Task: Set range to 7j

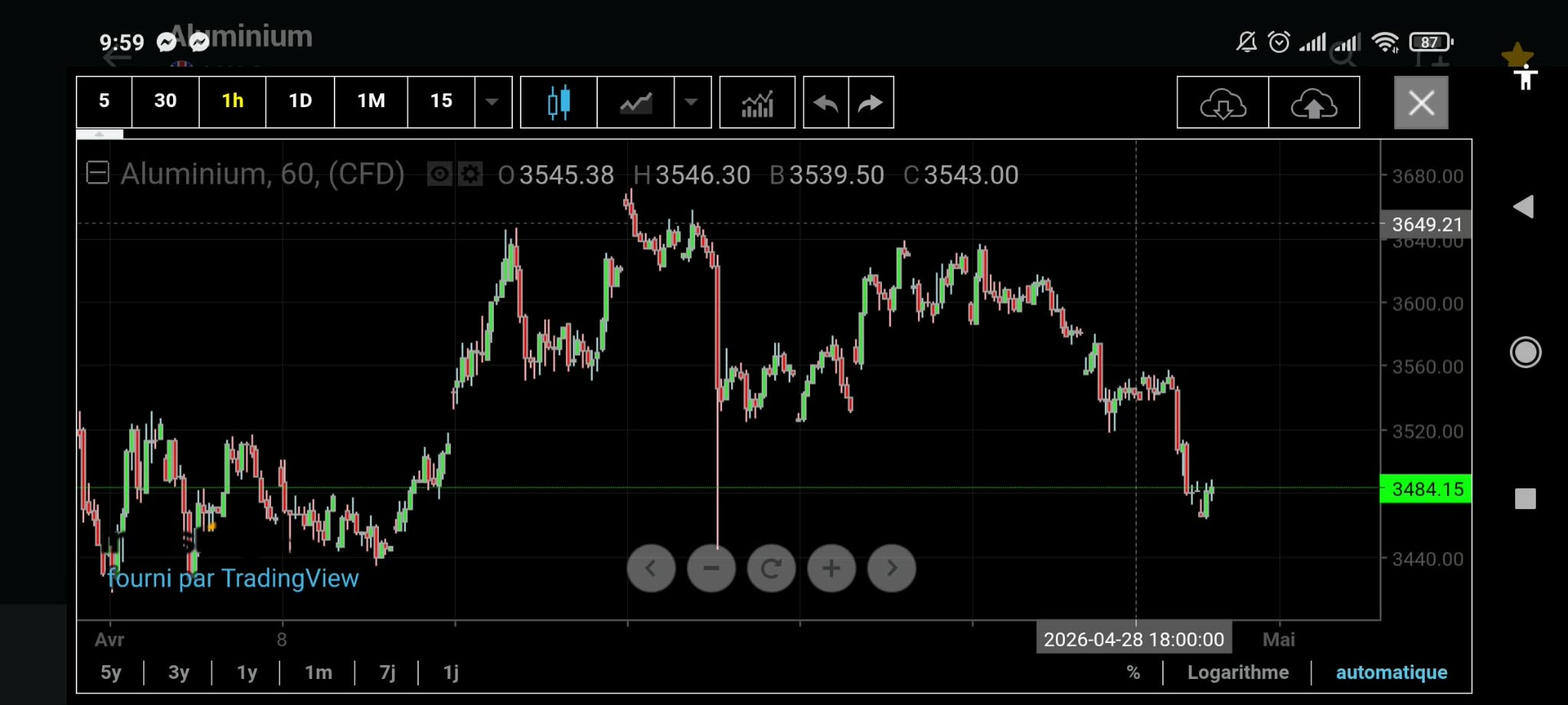Action: [387, 672]
